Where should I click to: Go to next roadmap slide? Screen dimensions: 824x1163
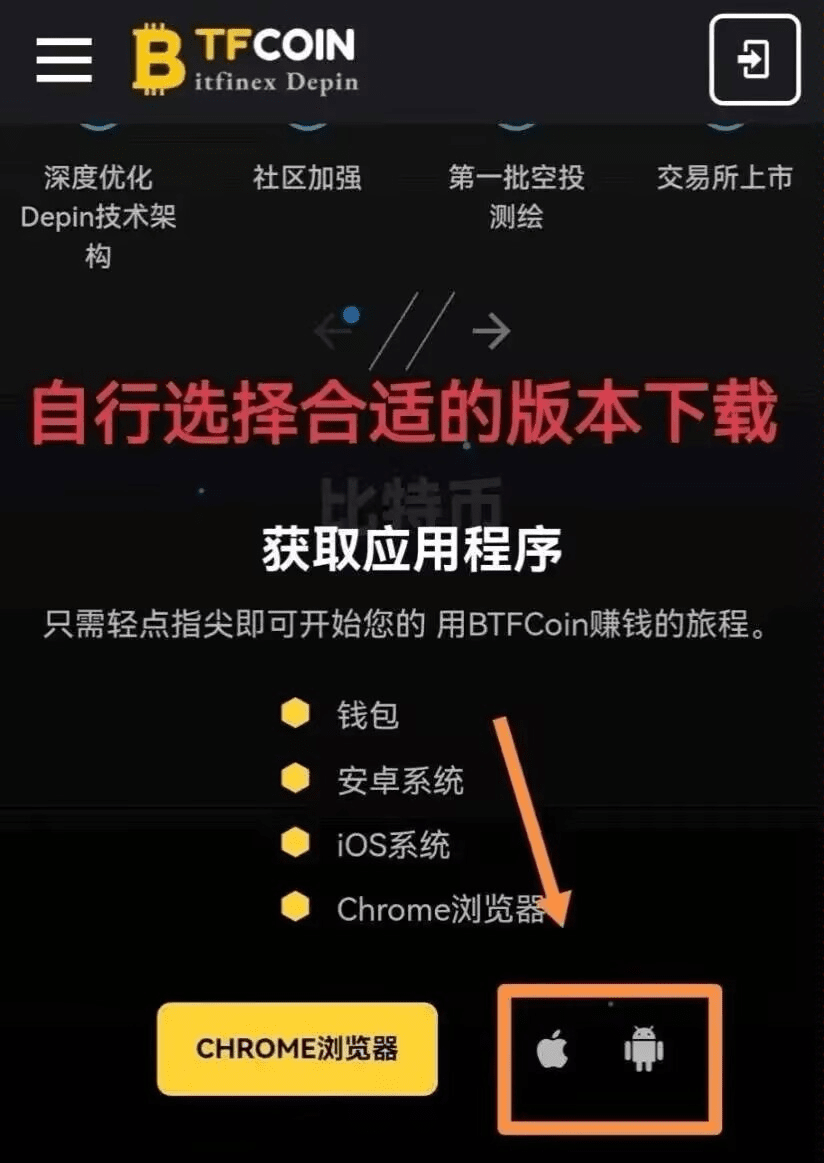(x=491, y=331)
